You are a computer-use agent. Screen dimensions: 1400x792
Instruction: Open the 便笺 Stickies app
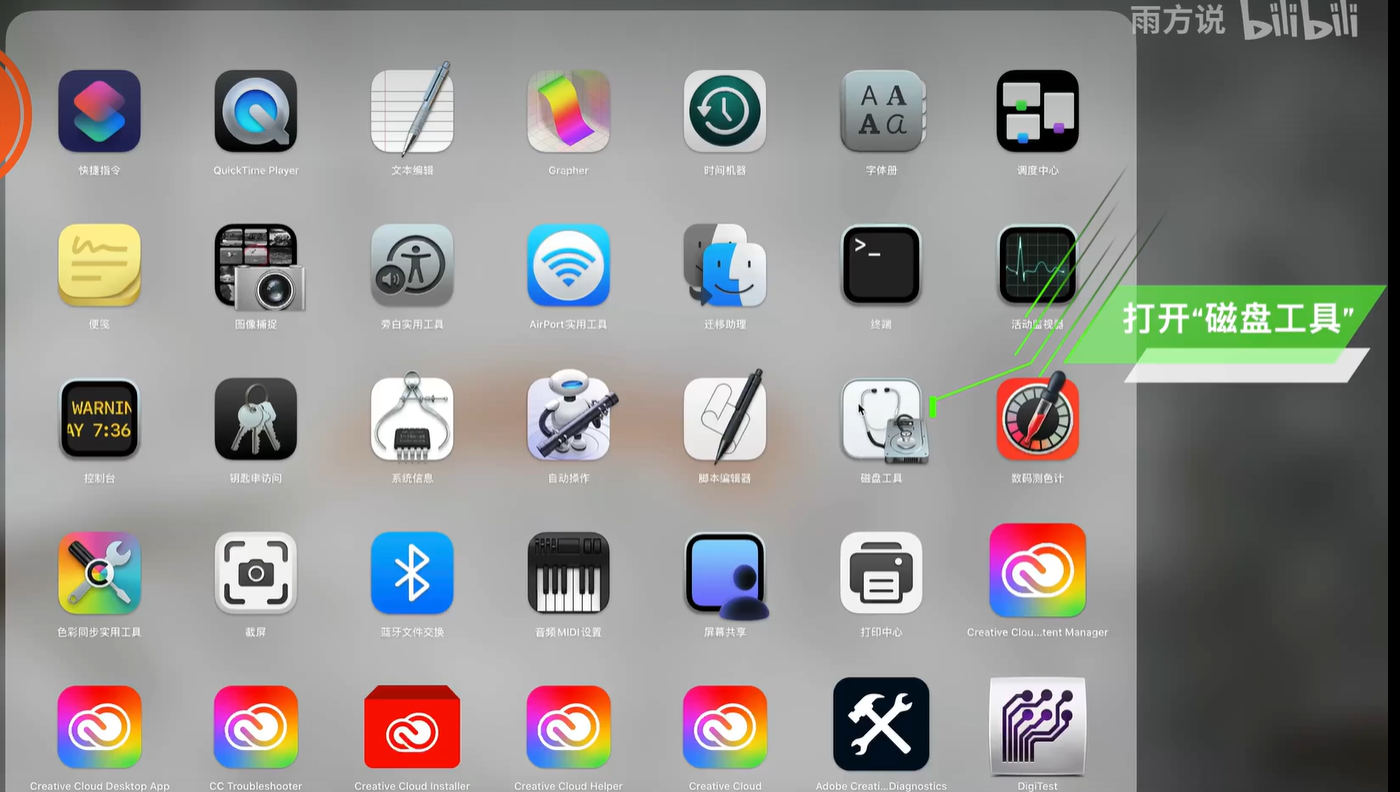point(99,265)
